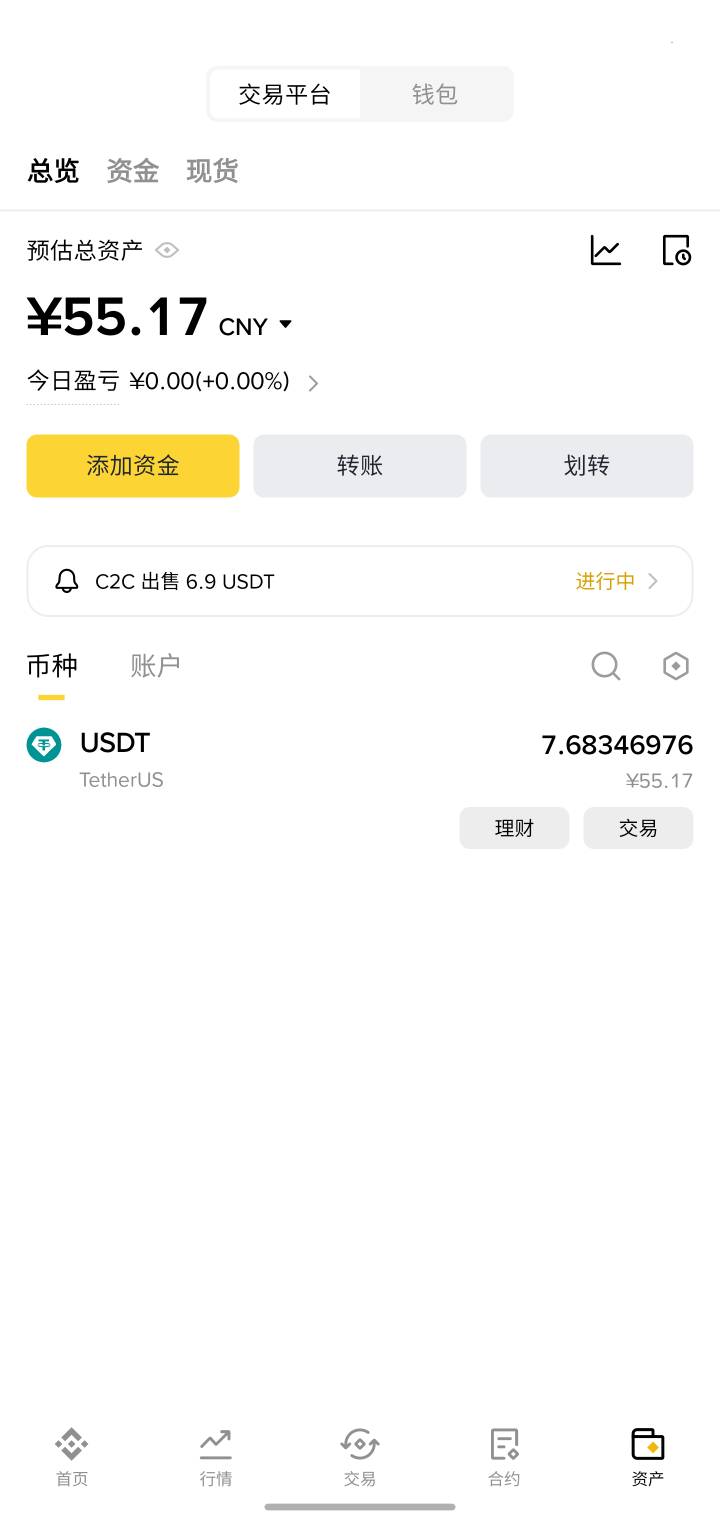Hide balance with the eye icon
720x1520 pixels.
pyautogui.click(x=167, y=250)
